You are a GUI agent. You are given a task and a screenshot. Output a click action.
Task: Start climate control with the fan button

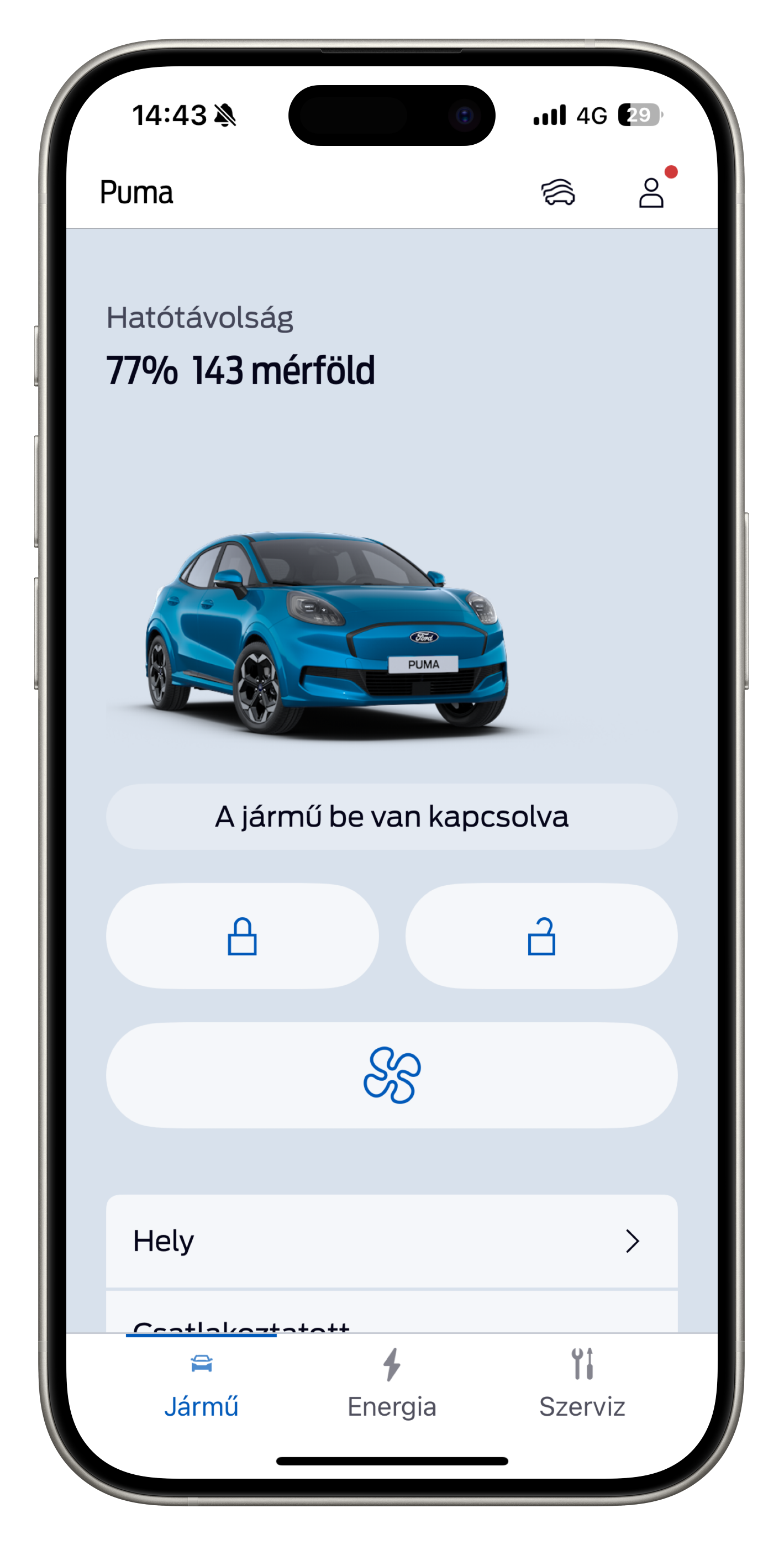coord(392,1075)
